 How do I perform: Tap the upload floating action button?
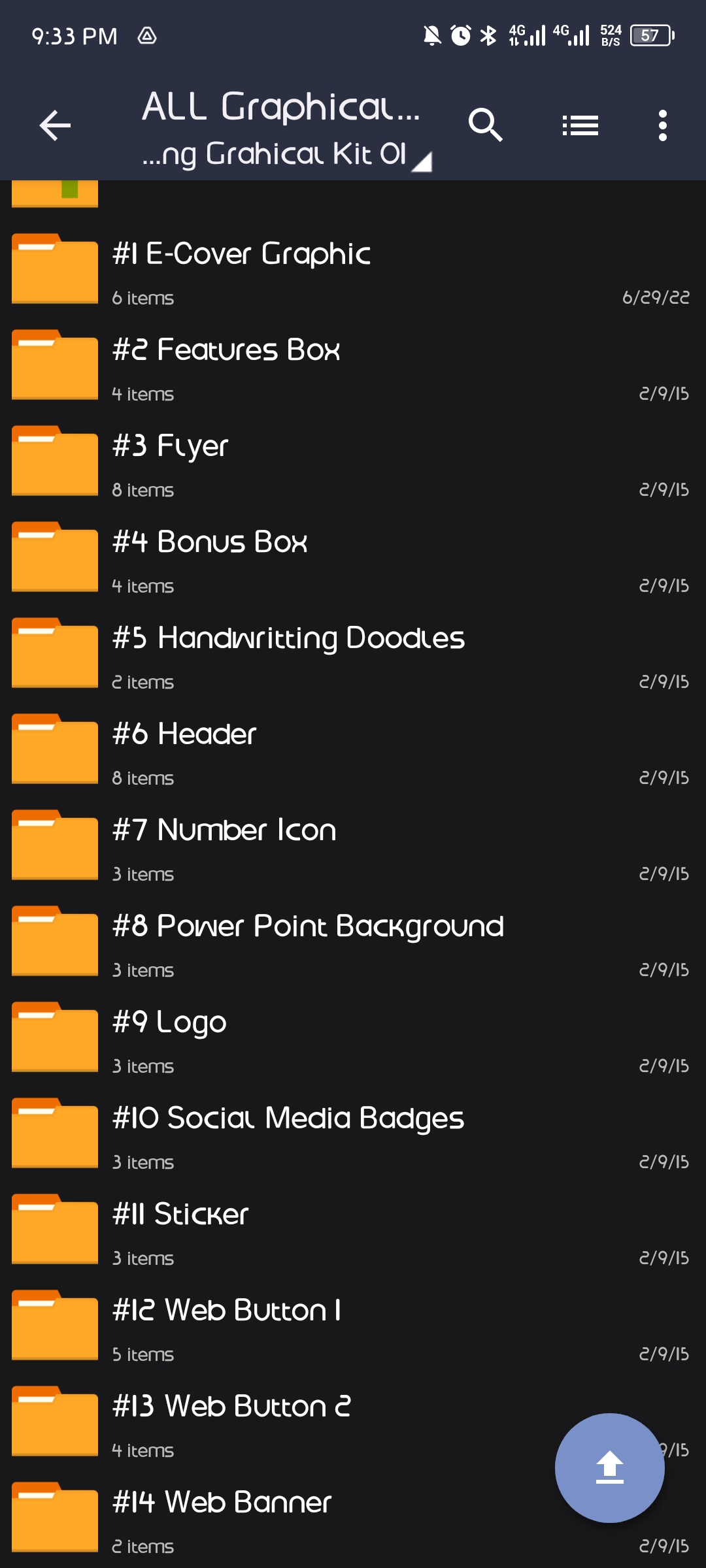[x=609, y=1467]
